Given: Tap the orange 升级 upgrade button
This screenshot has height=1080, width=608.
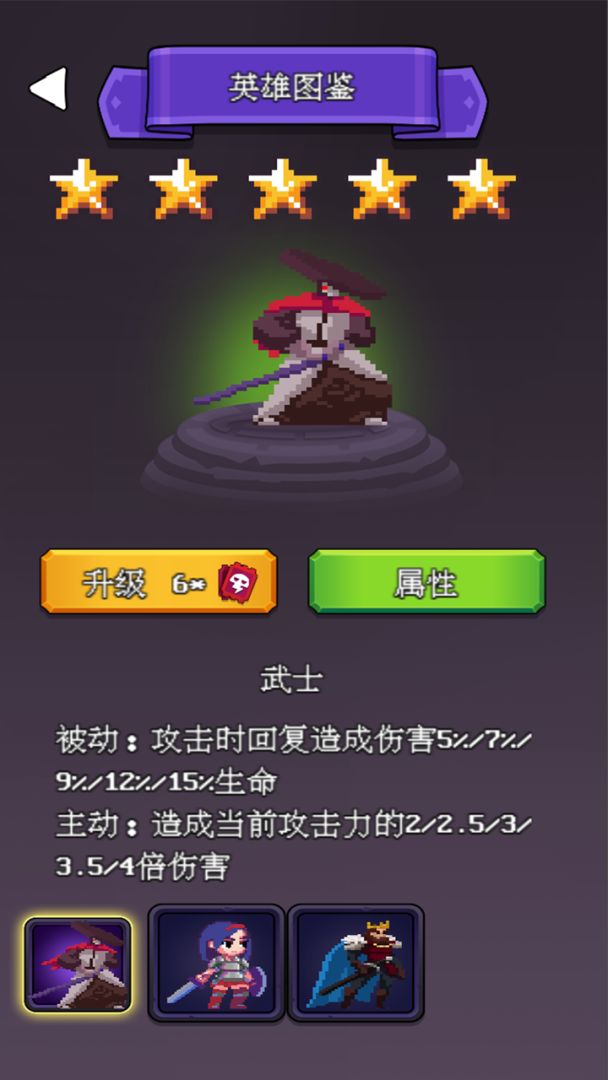Looking at the screenshot, I should (158, 582).
